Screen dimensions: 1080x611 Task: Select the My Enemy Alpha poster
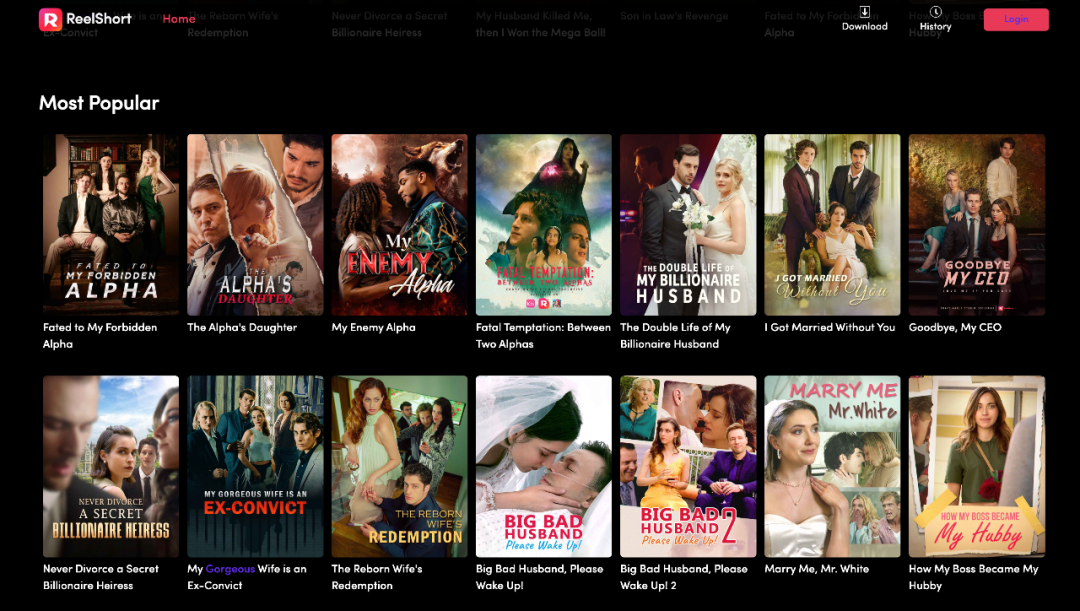(x=399, y=225)
